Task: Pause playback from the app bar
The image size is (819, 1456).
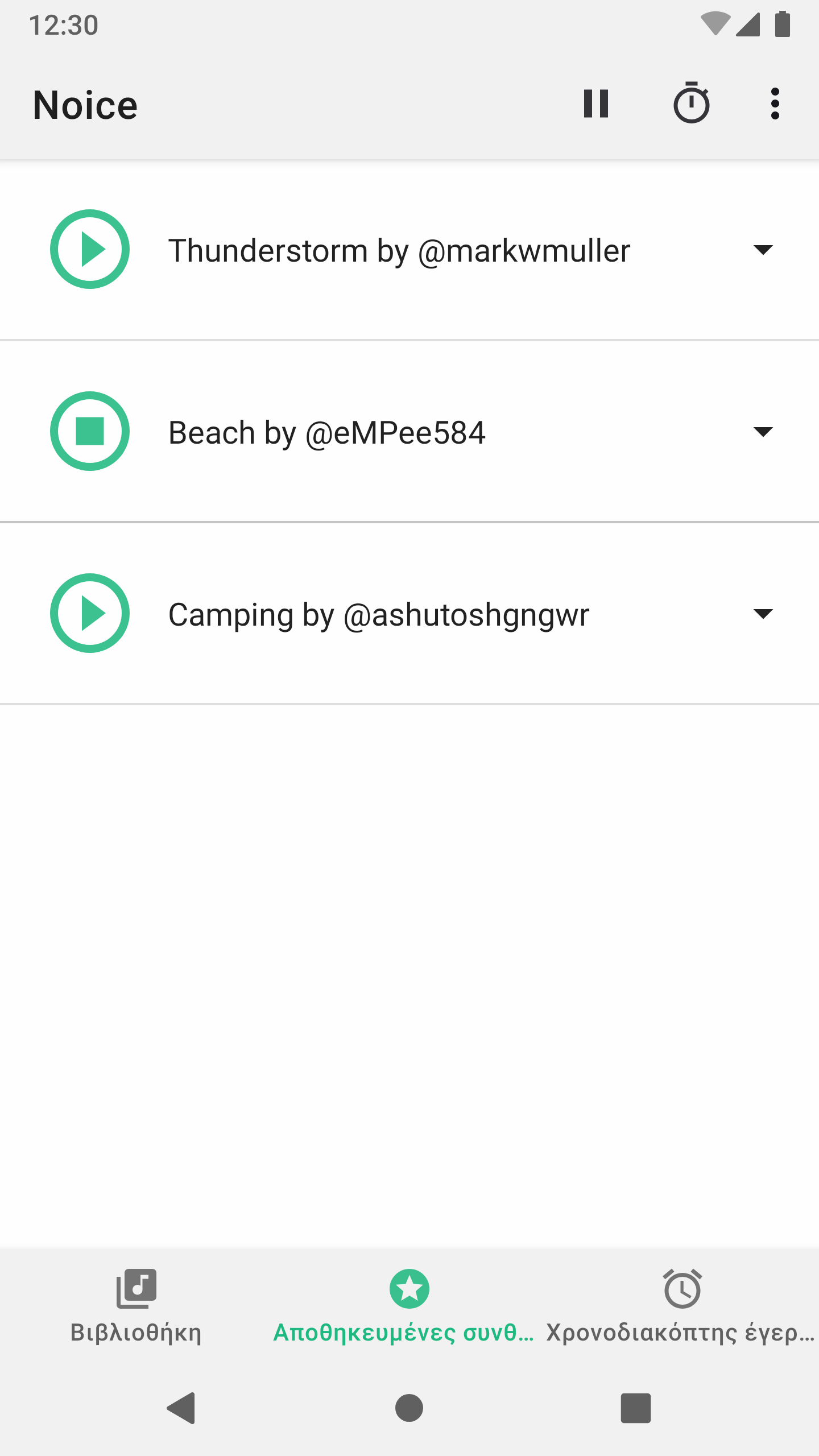Action: (596, 104)
